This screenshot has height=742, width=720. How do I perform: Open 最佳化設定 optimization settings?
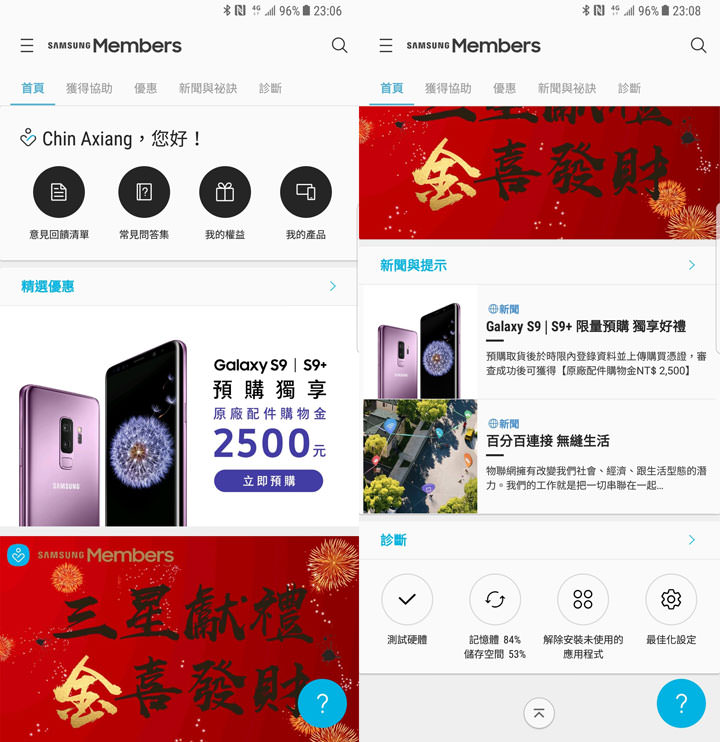tap(671, 600)
